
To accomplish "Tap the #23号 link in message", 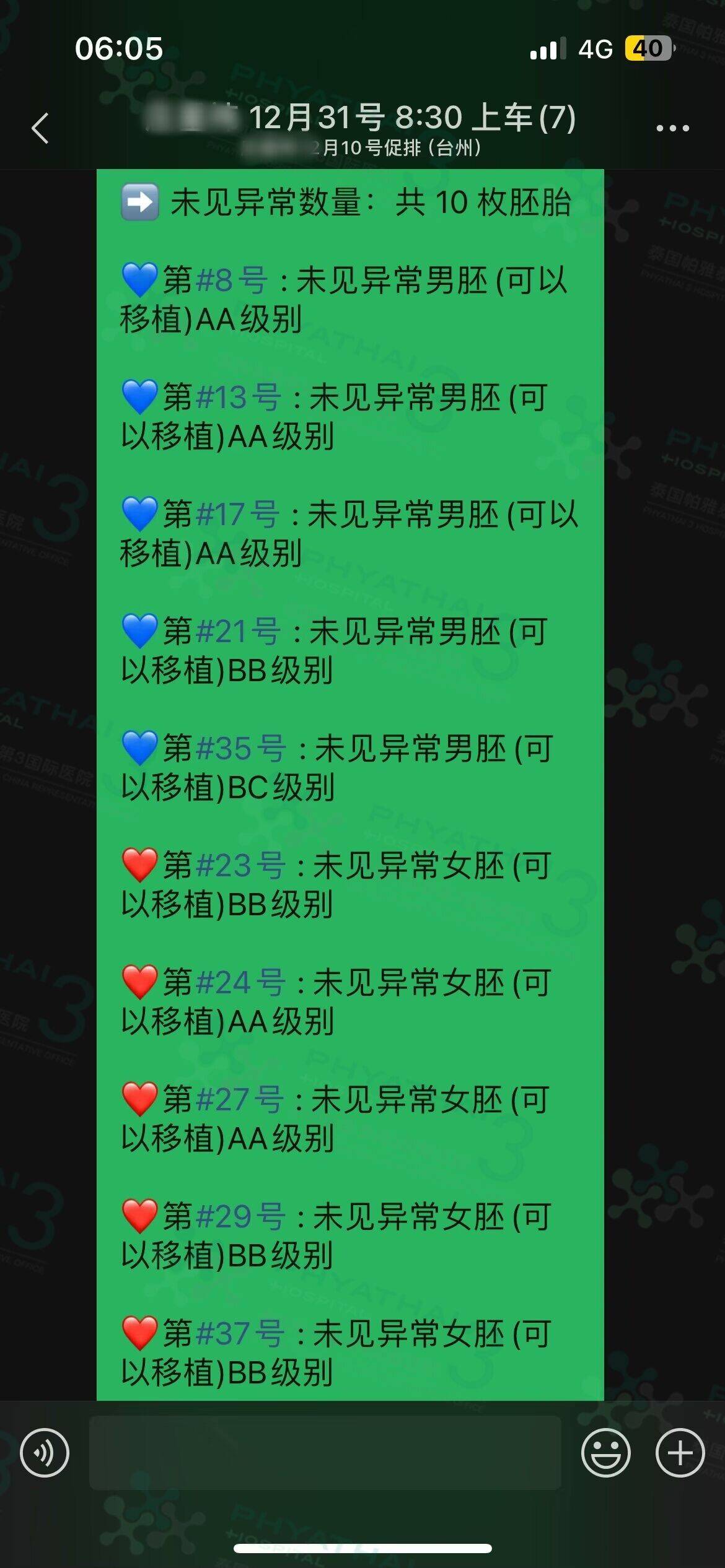I will [x=240, y=865].
